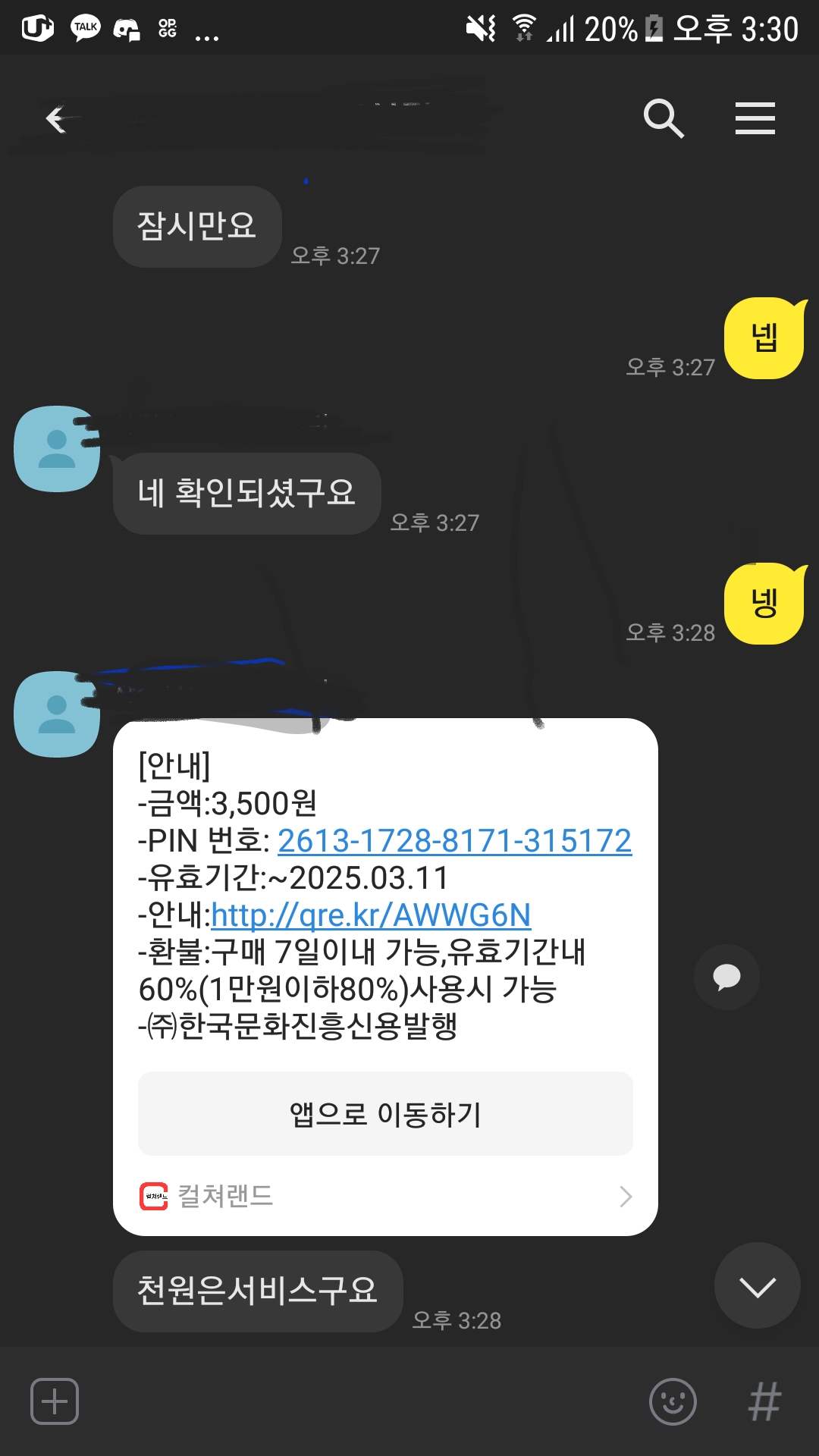Open the hashtag search

[764, 1401]
